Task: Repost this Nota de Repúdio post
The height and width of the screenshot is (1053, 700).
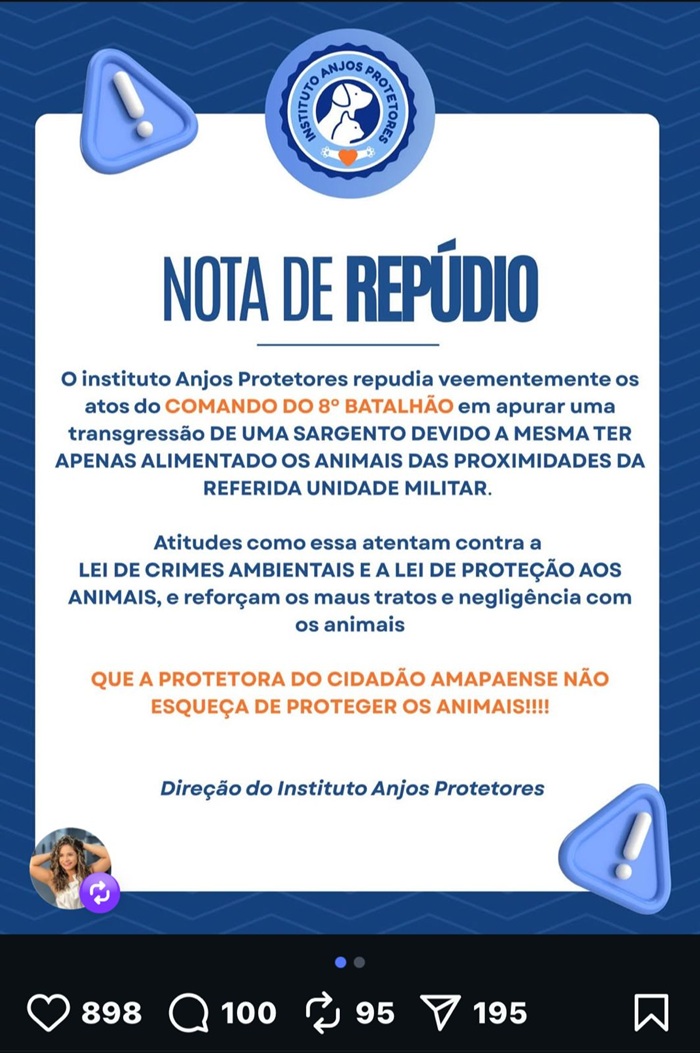Action: point(323,1013)
